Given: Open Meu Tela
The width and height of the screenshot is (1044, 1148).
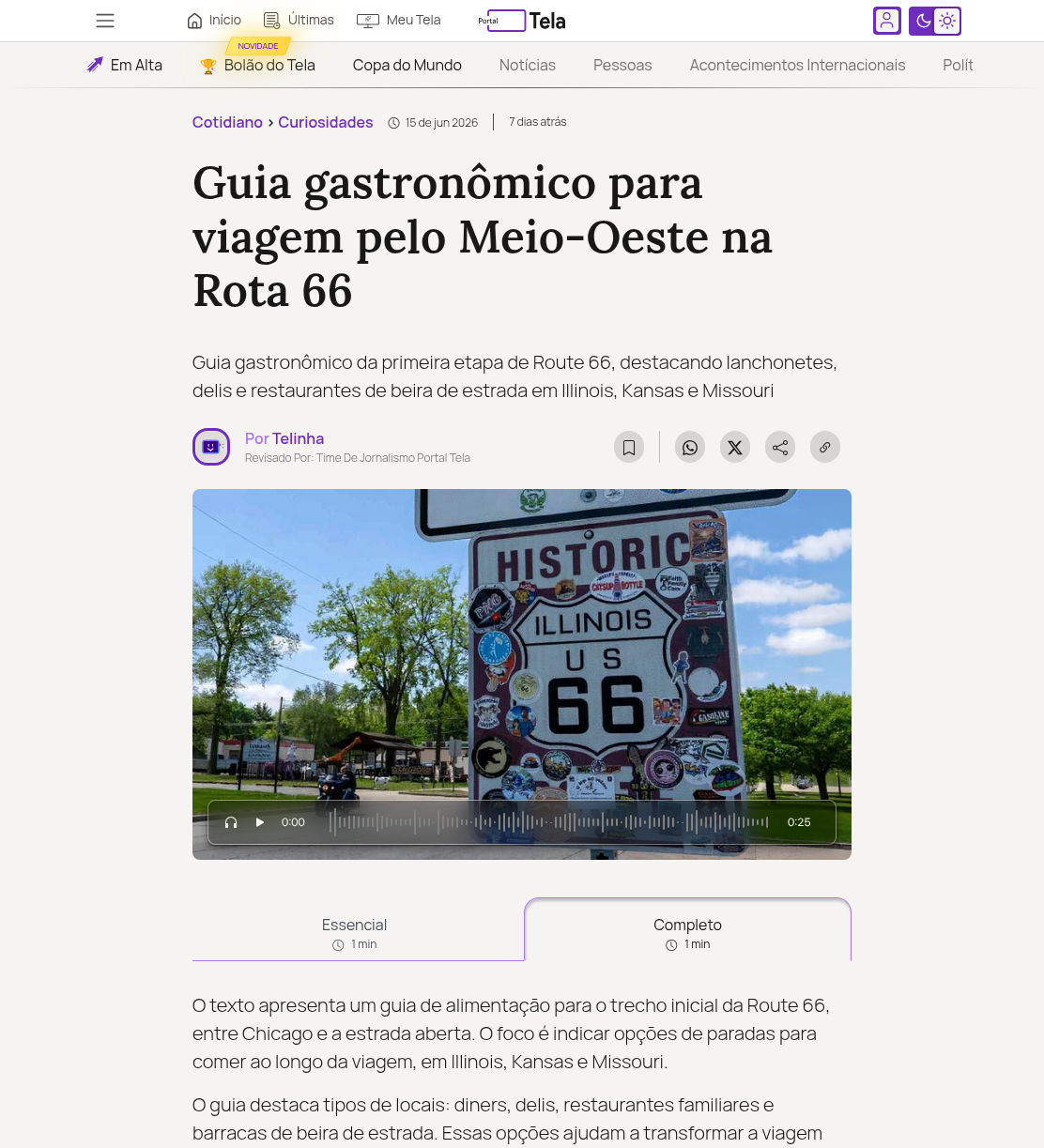Looking at the screenshot, I should pyautogui.click(x=399, y=20).
